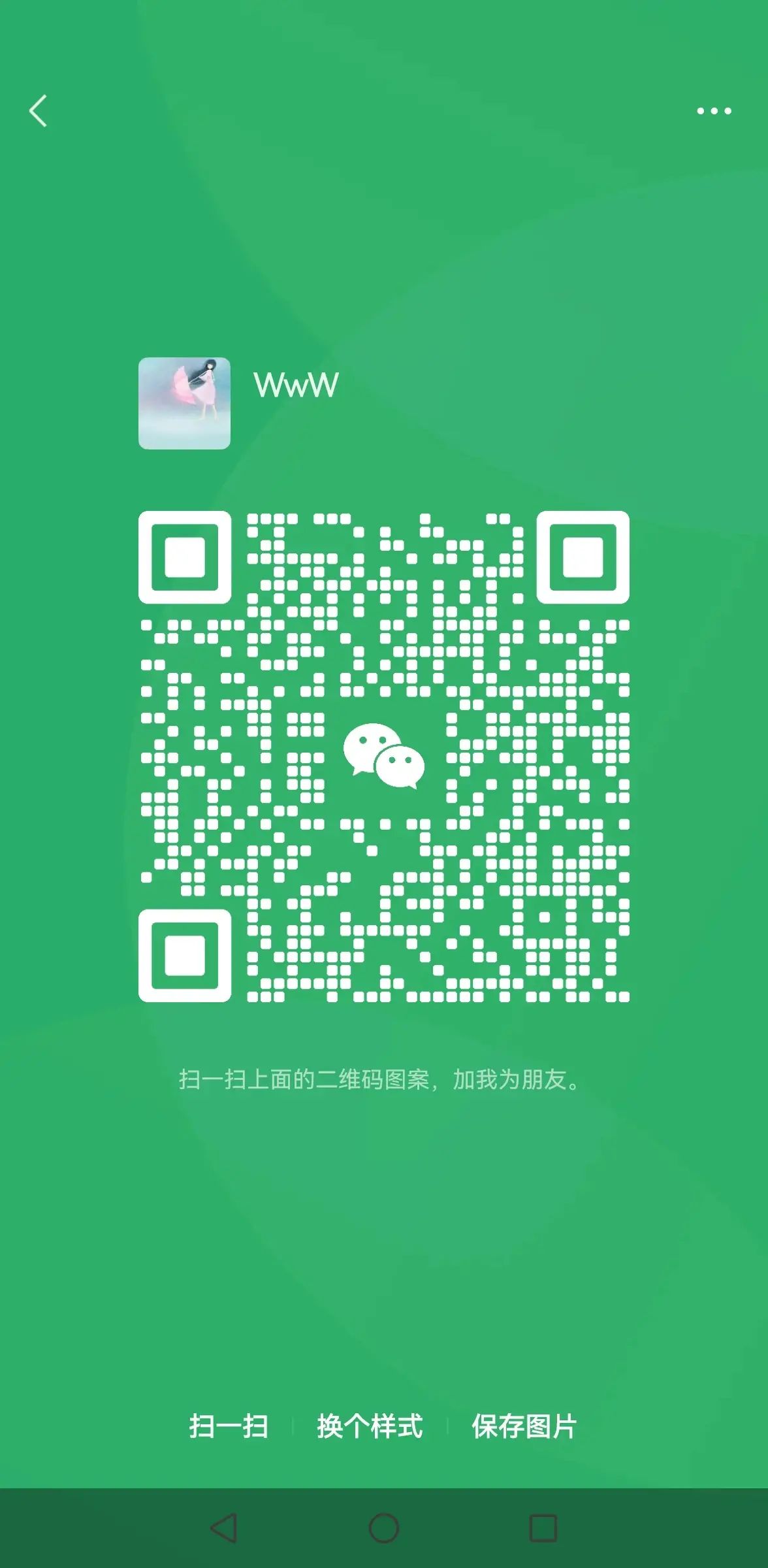This screenshot has width=768, height=1568.
Task: Open the three-dot overflow menu
Action: (x=714, y=111)
